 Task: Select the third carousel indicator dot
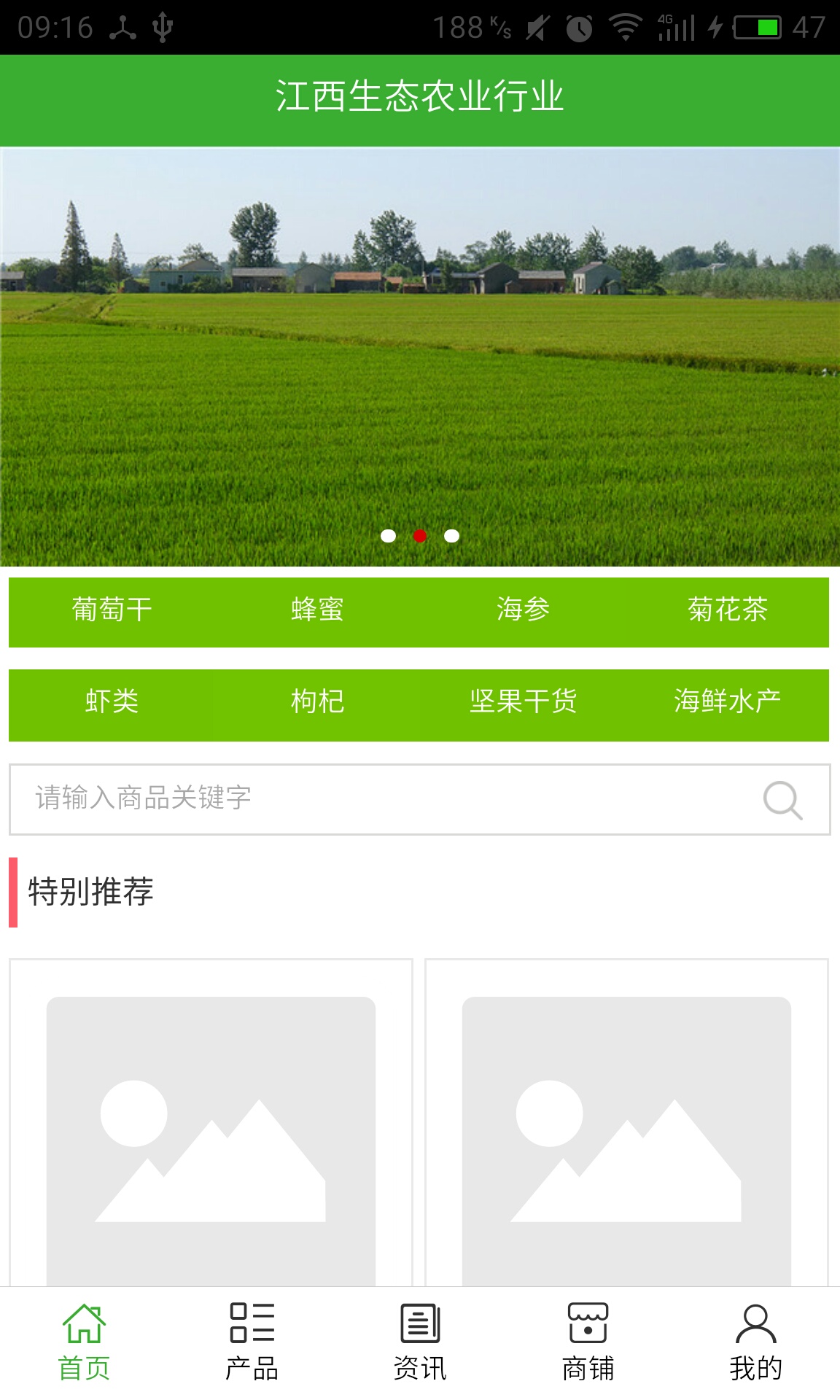pyautogui.click(x=452, y=536)
